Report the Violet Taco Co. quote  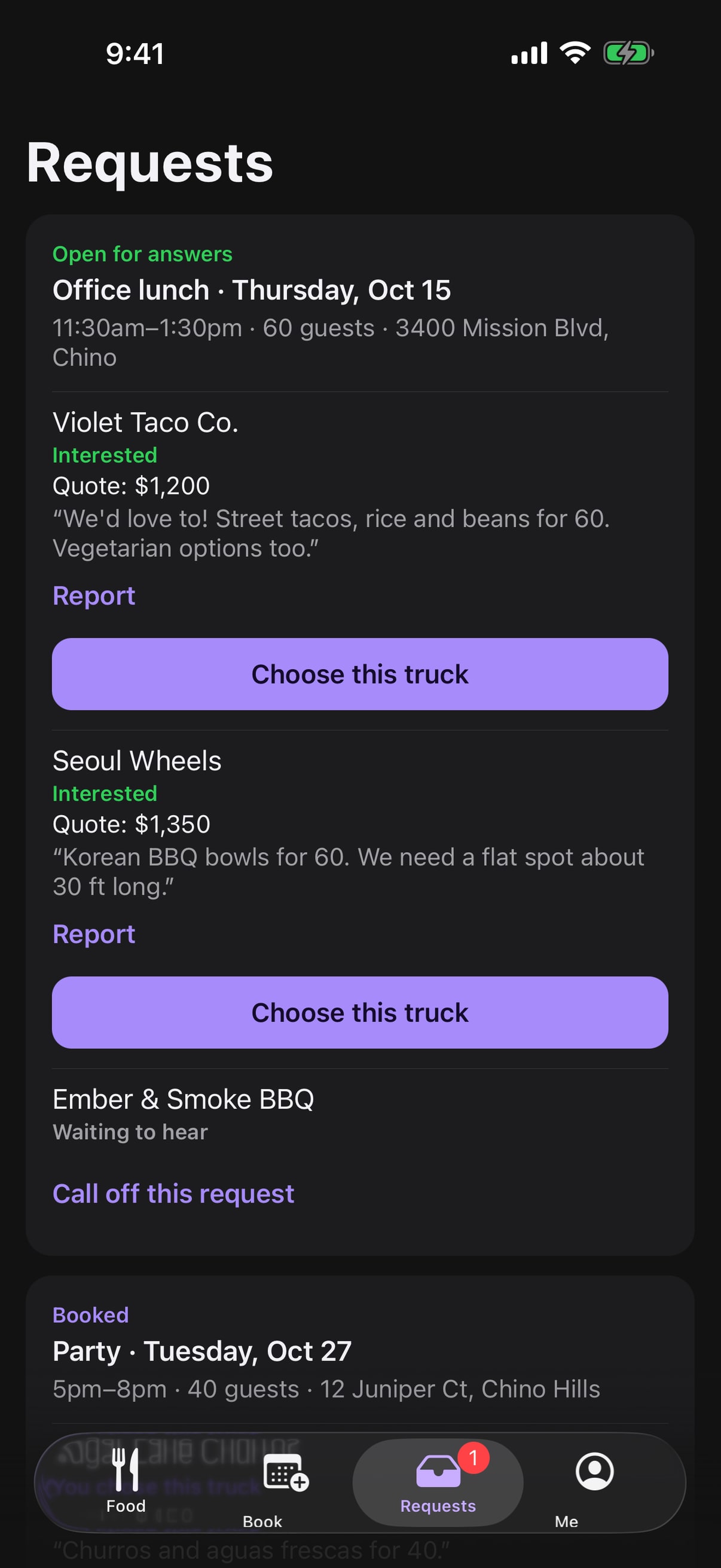click(94, 595)
